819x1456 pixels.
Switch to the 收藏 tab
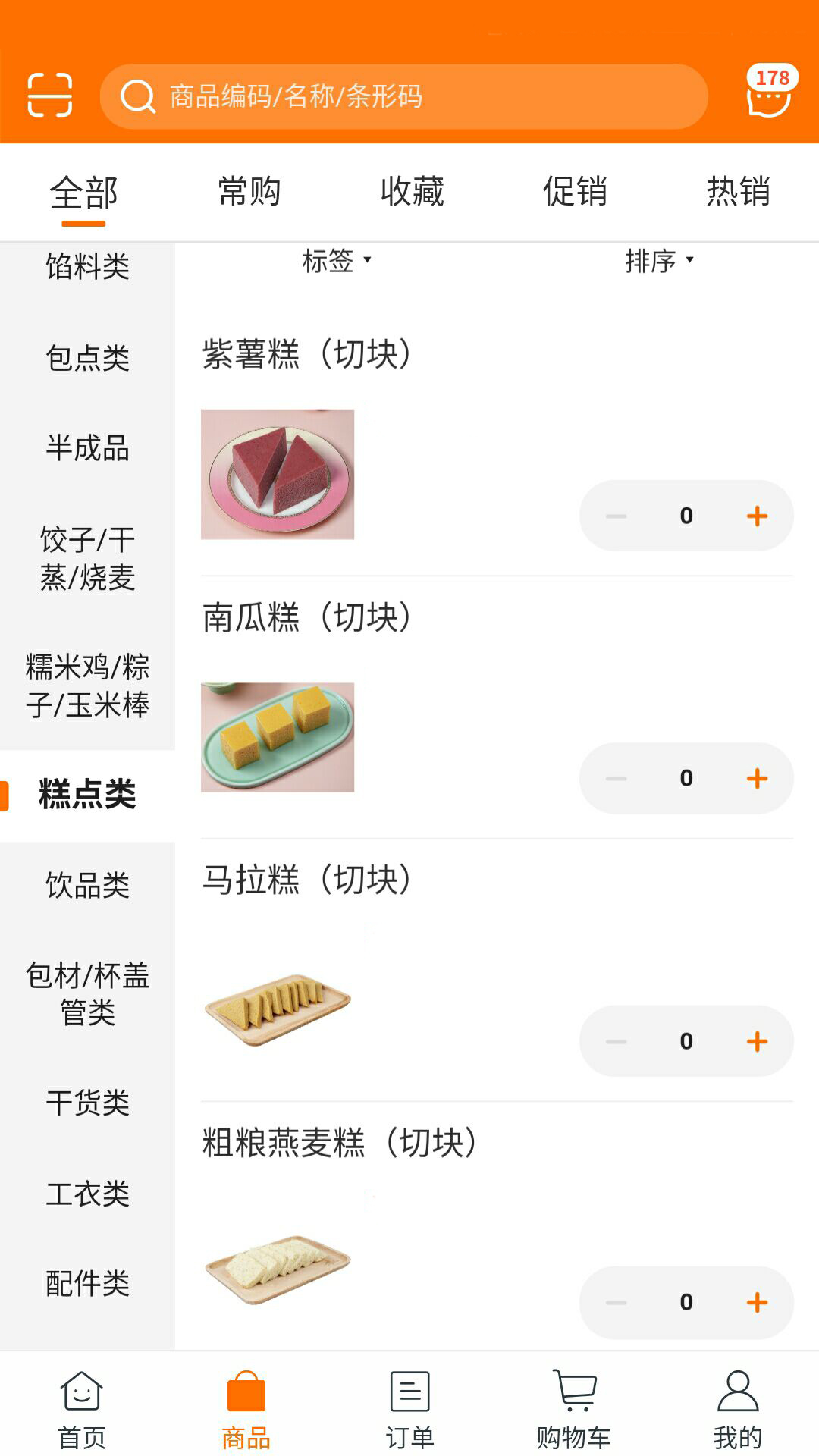pyautogui.click(x=413, y=192)
